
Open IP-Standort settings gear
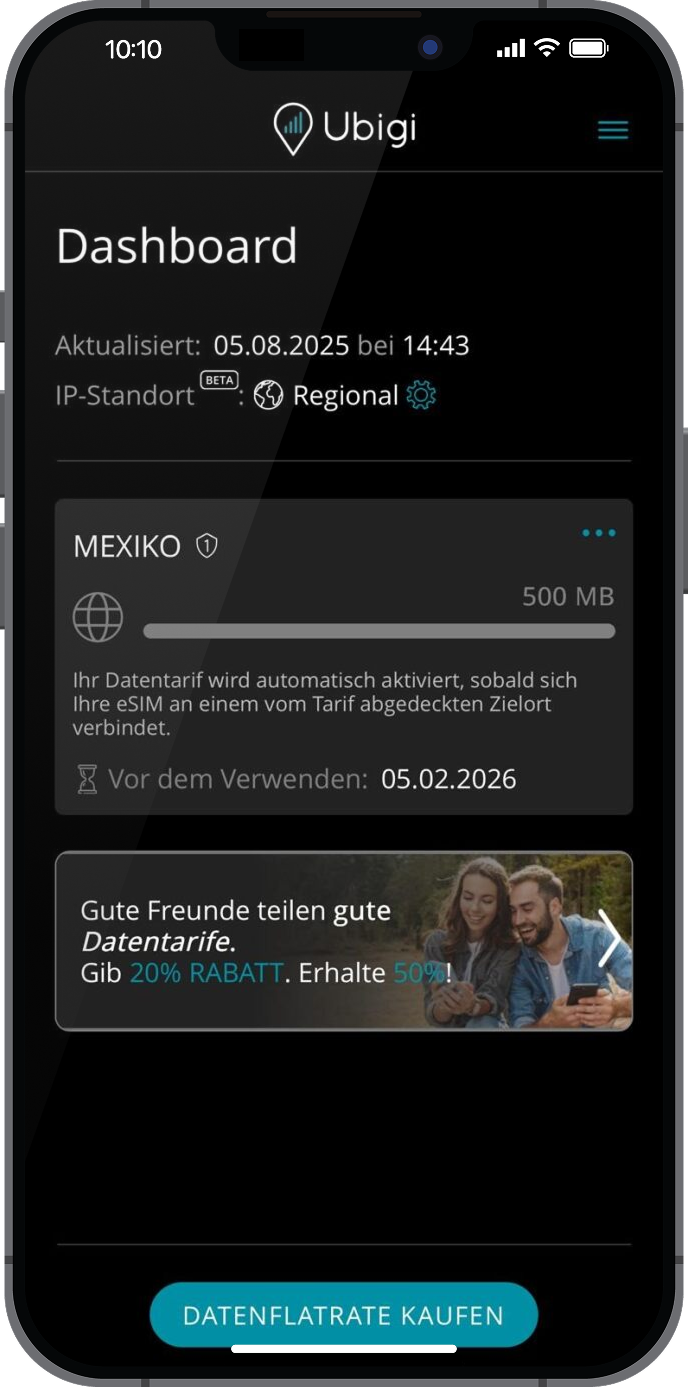pyautogui.click(x=421, y=396)
